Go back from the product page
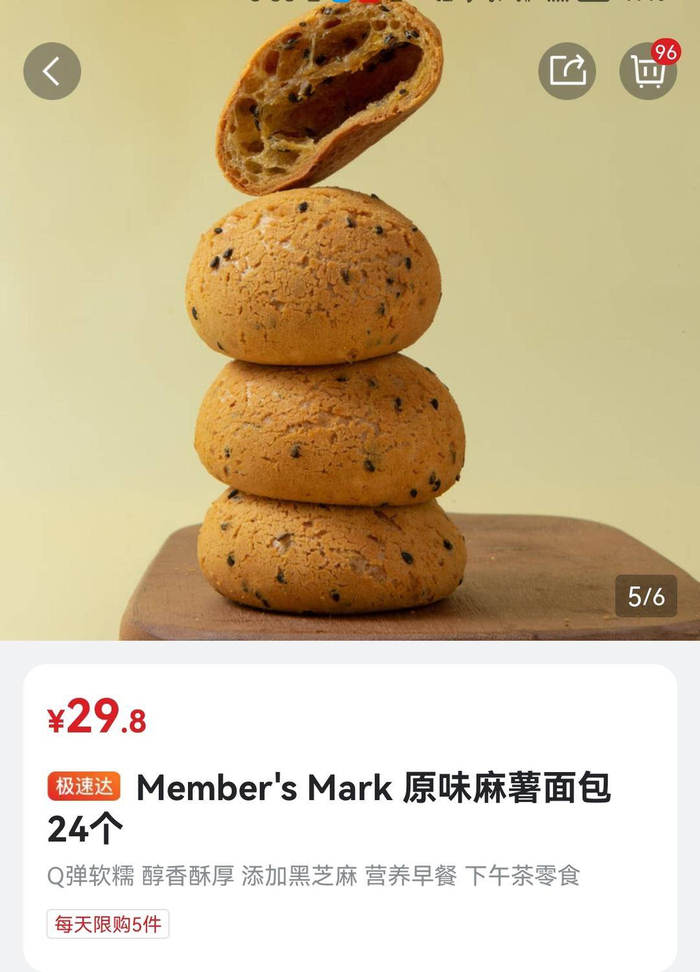 click(52, 71)
